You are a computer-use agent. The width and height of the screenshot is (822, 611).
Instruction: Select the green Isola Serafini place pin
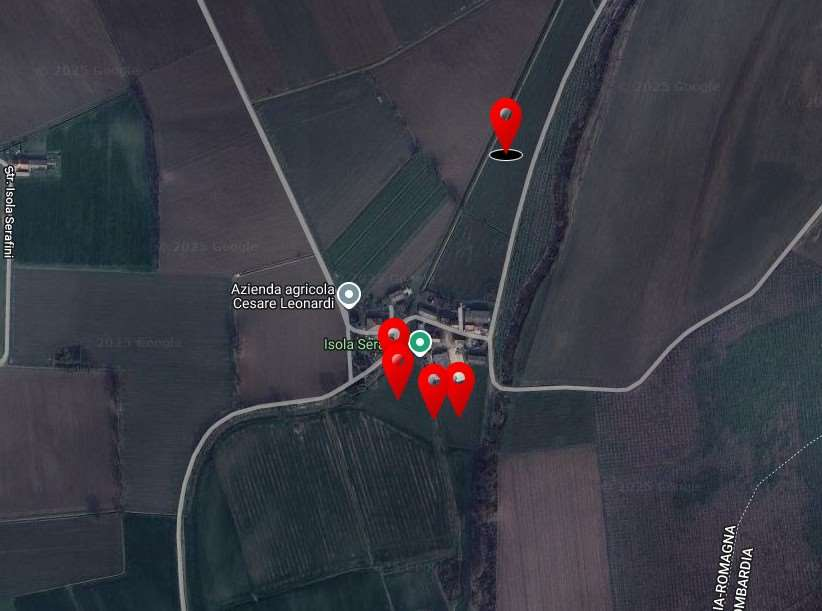[x=420, y=343]
